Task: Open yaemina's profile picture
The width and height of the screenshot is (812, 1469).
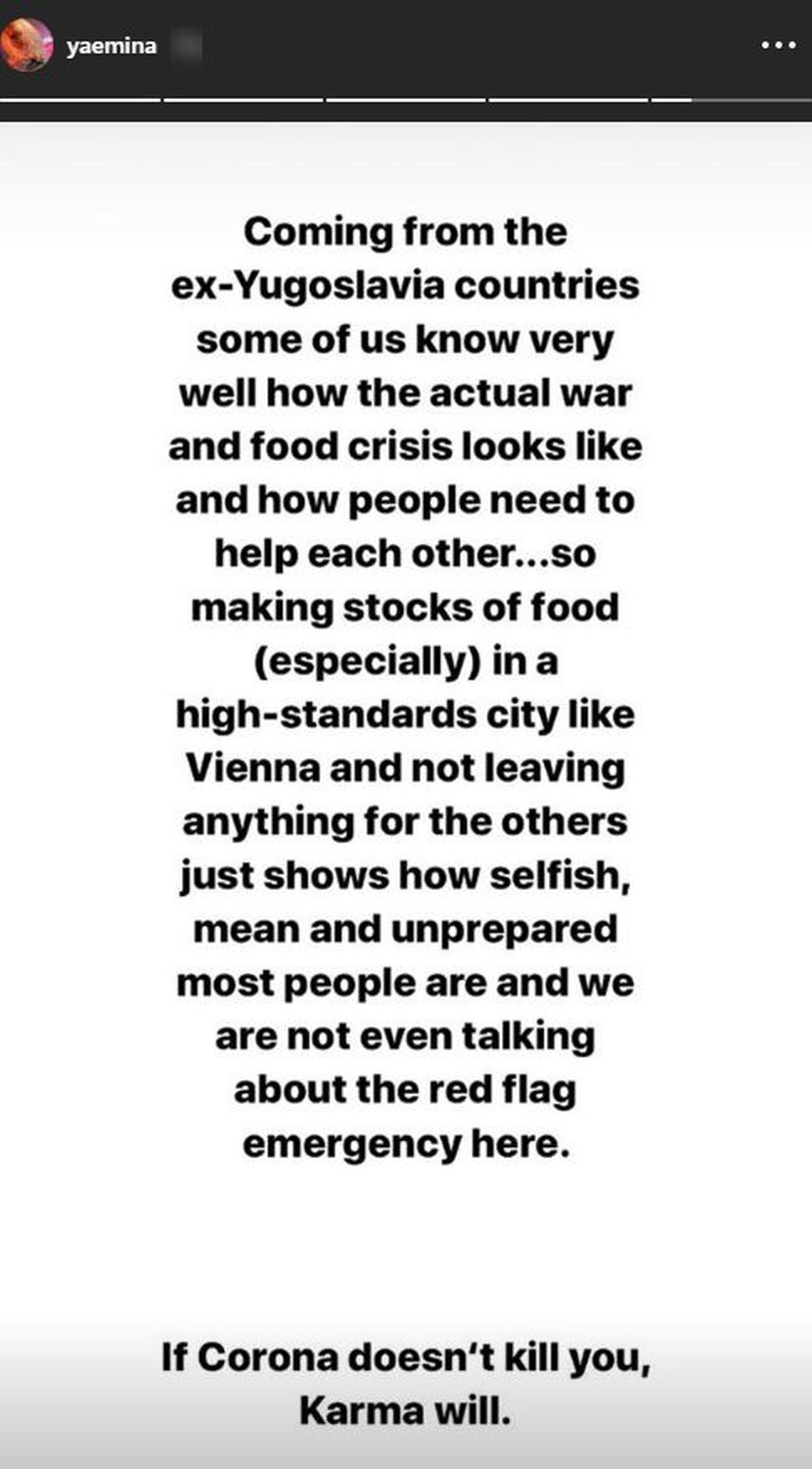Action: [26, 45]
